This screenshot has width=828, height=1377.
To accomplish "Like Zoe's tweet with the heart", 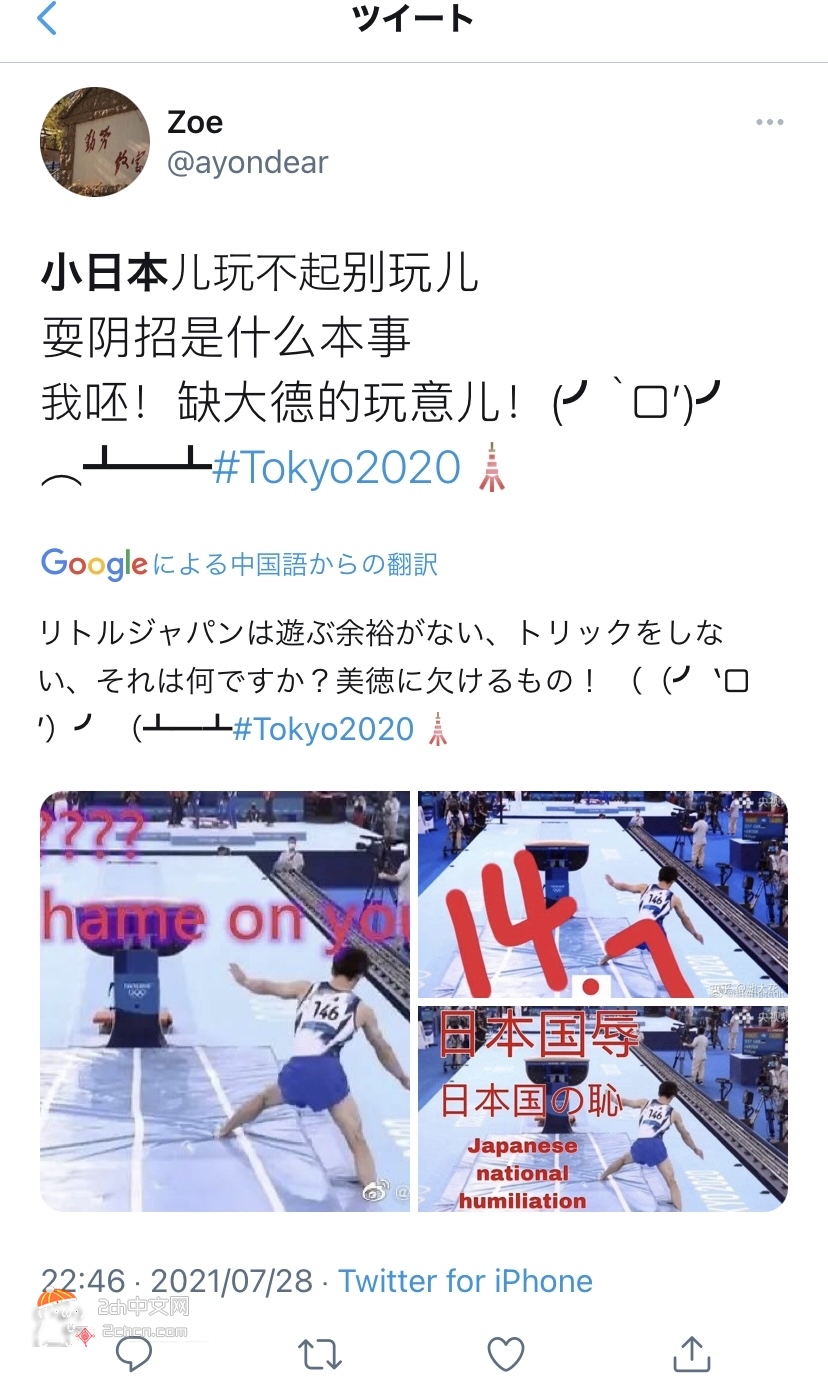I will (x=506, y=1354).
